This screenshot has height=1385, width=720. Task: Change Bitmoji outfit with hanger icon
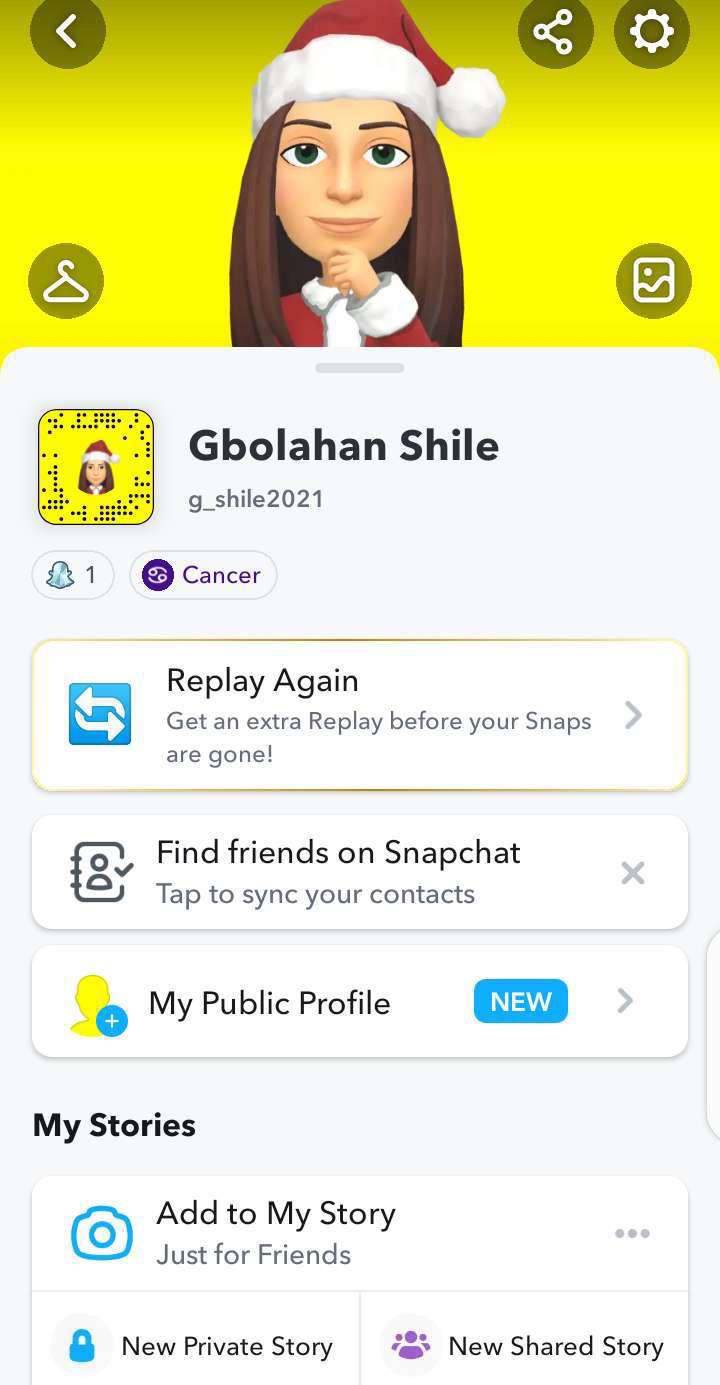coord(65,281)
